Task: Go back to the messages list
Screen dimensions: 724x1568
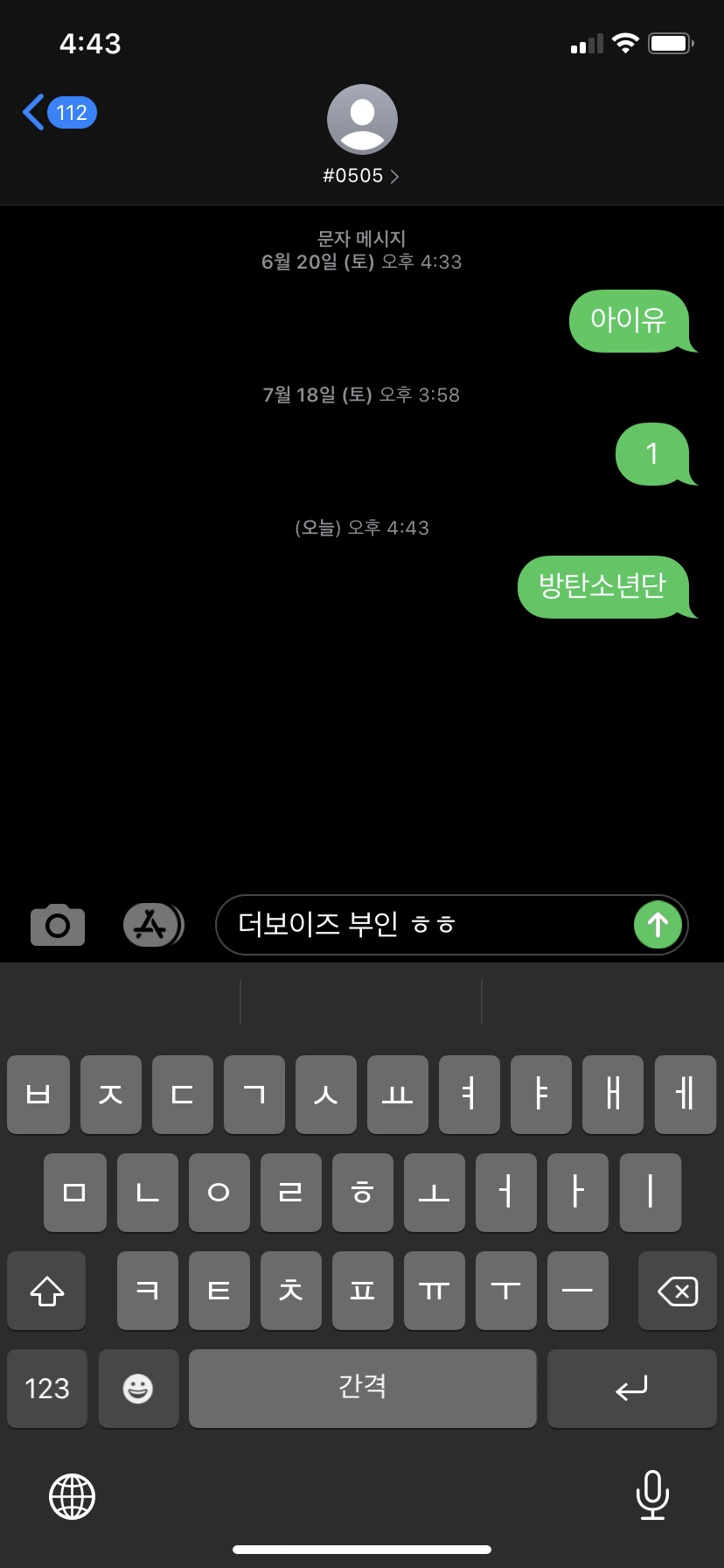Action: (32, 112)
